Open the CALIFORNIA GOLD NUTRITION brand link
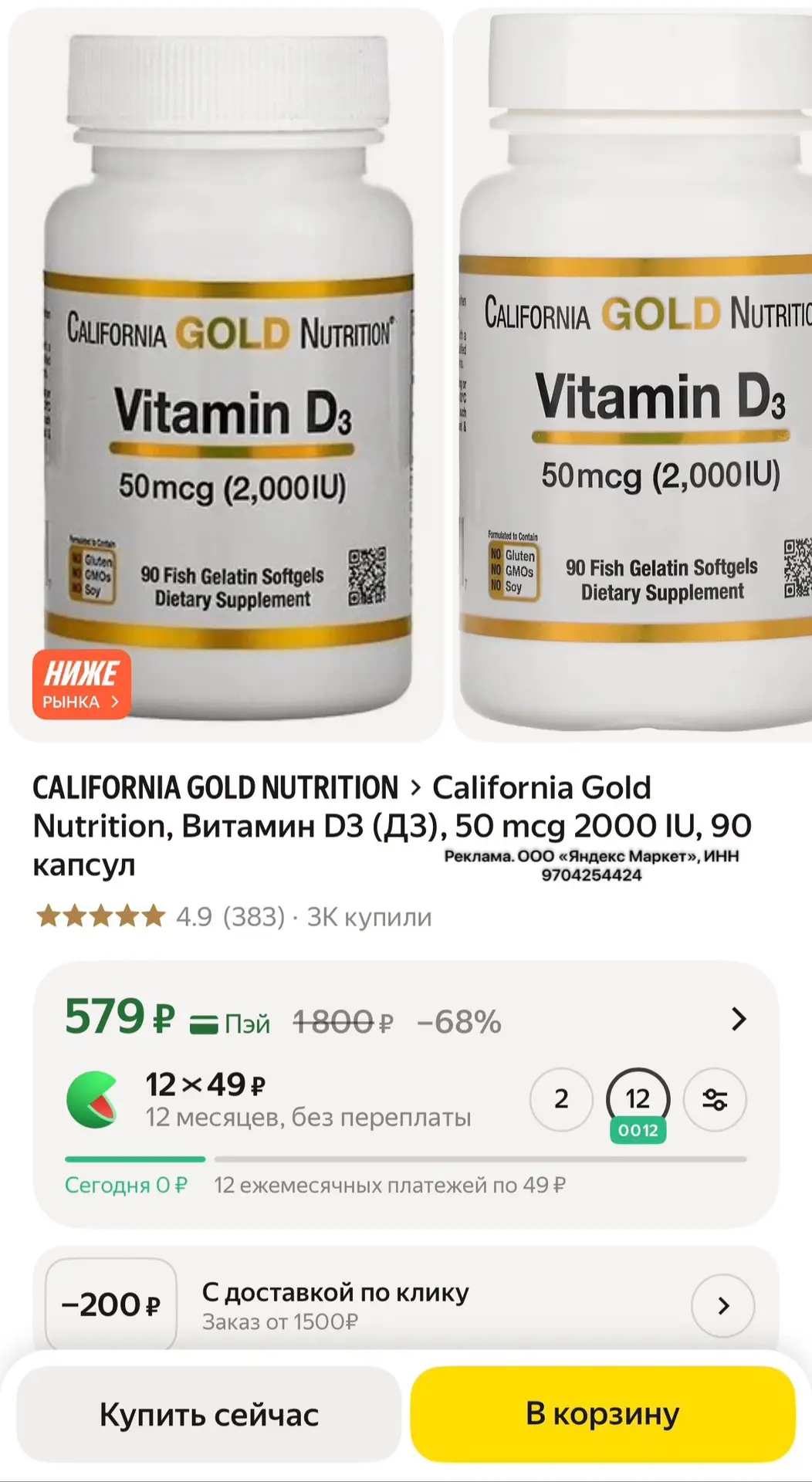This screenshot has width=812, height=1482. coord(215,787)
